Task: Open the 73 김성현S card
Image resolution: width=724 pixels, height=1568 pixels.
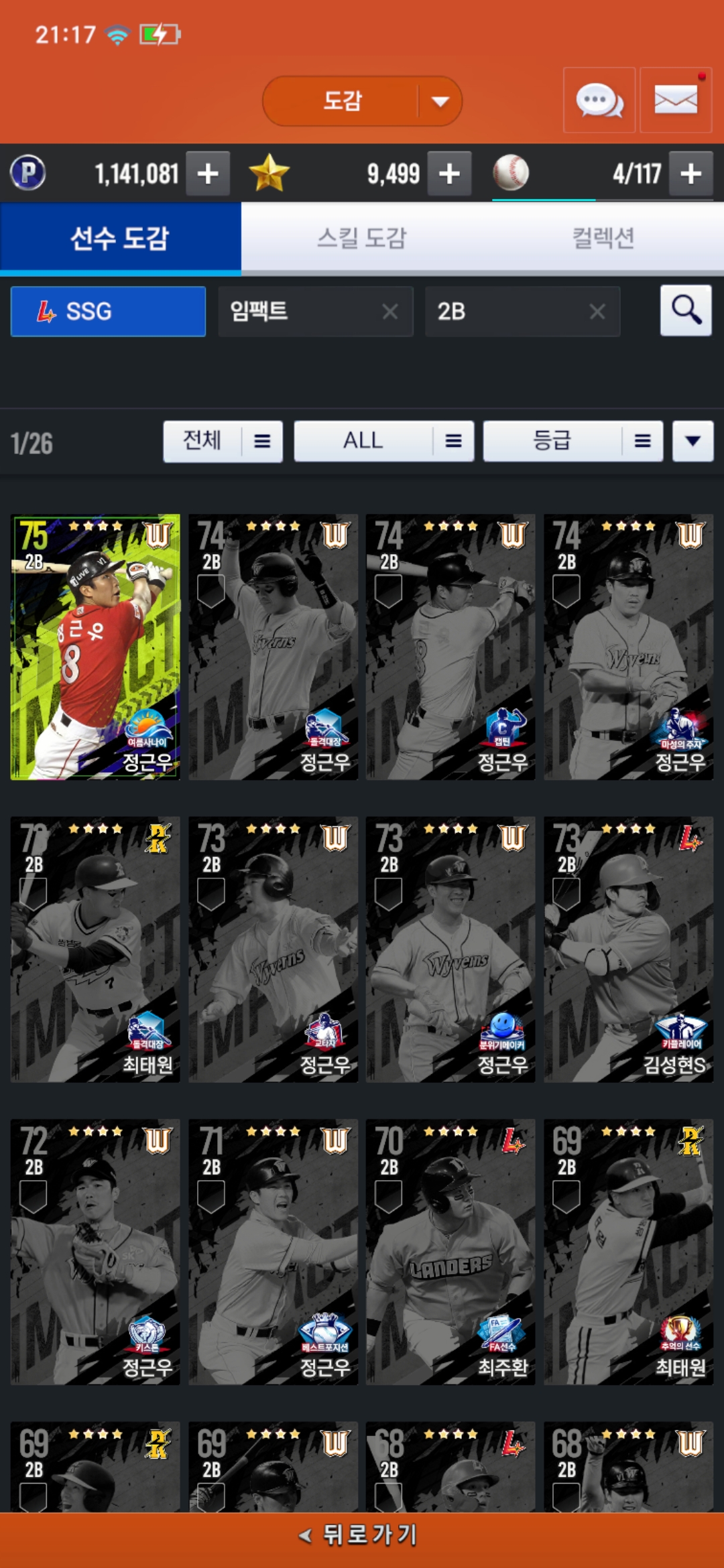Action: [x=628, y=949]
